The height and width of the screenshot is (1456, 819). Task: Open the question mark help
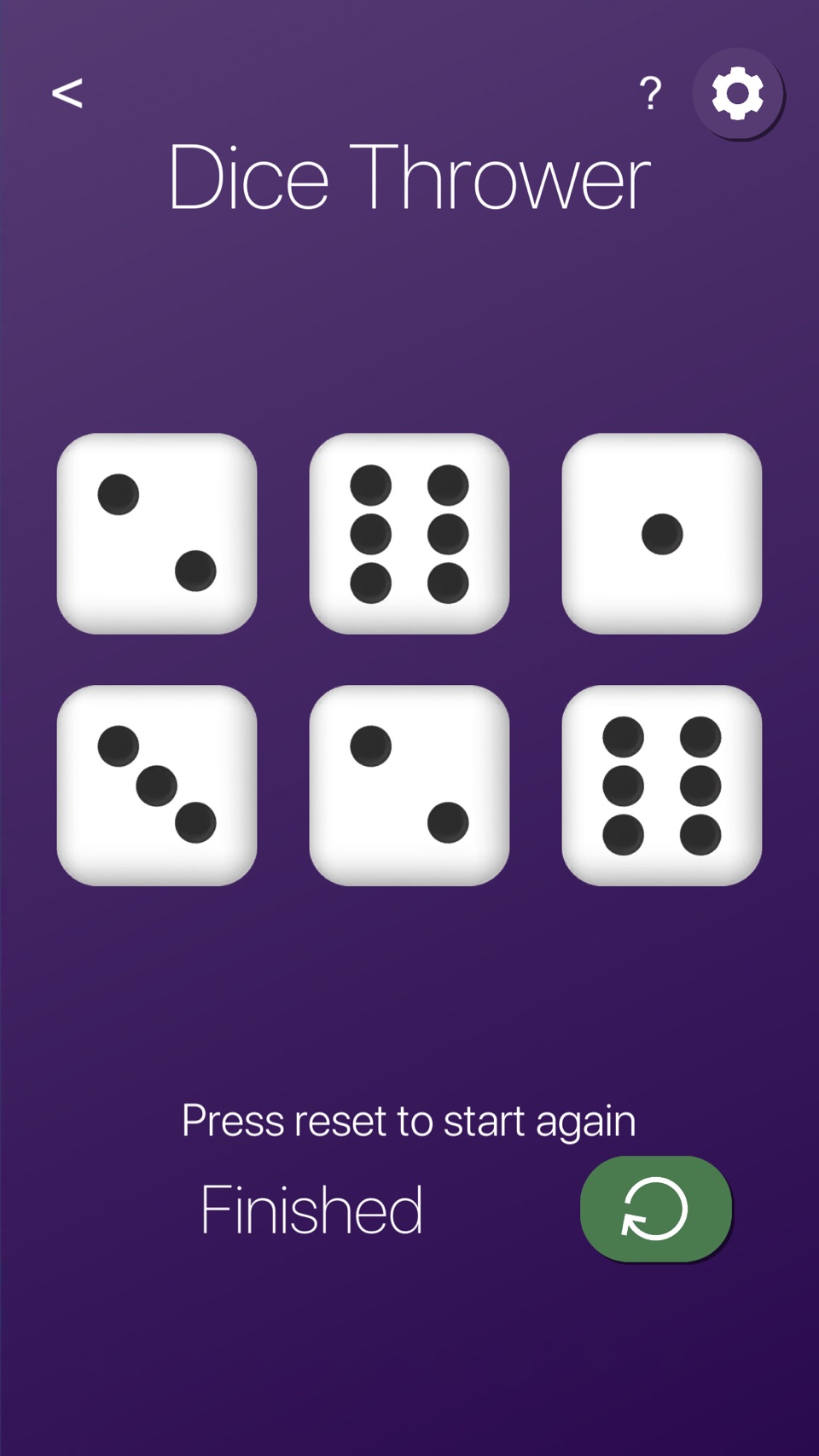651,93
